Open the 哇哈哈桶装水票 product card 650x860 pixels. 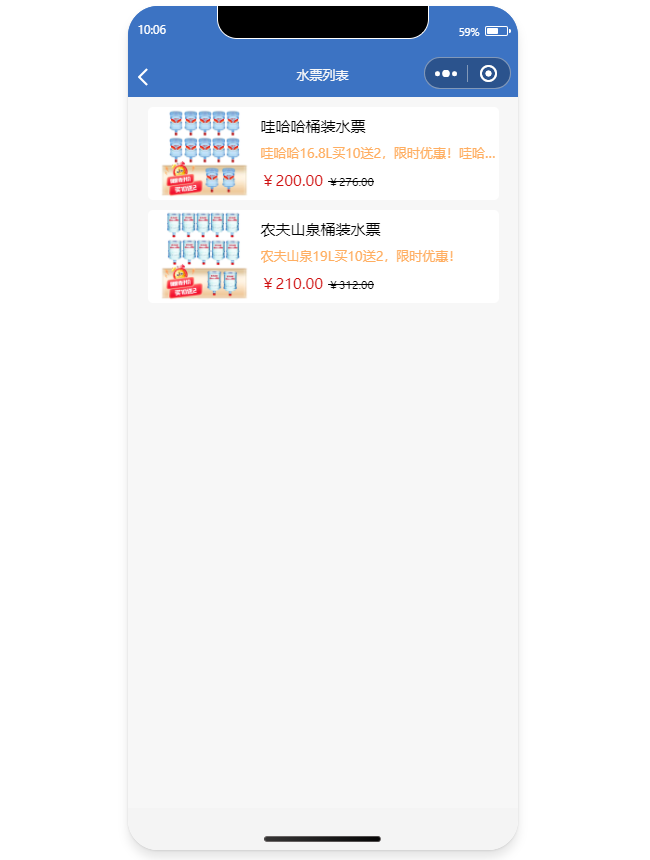(323, 153)
